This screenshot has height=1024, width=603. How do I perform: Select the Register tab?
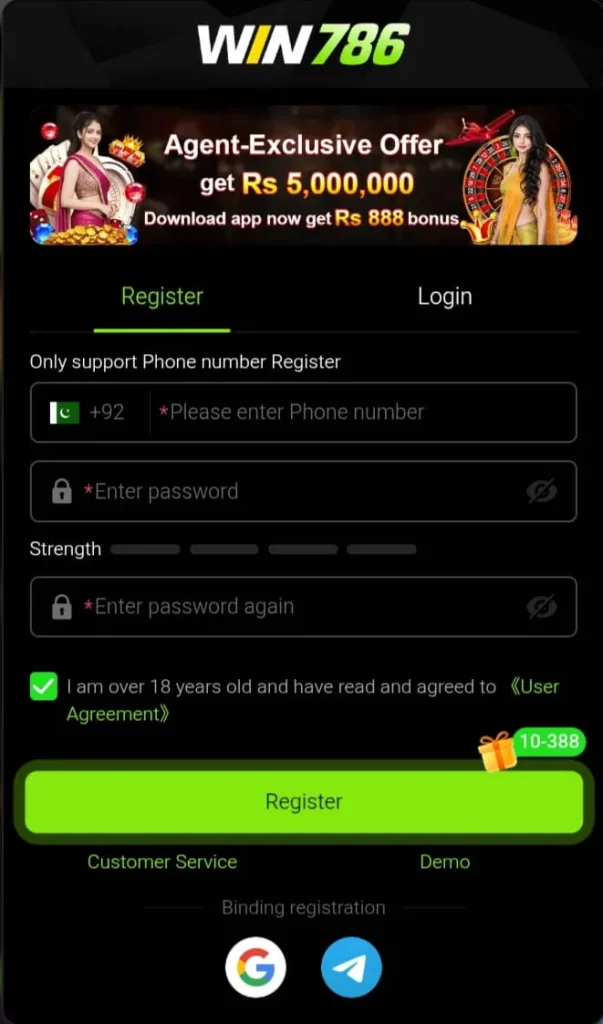tap(162, 297)
